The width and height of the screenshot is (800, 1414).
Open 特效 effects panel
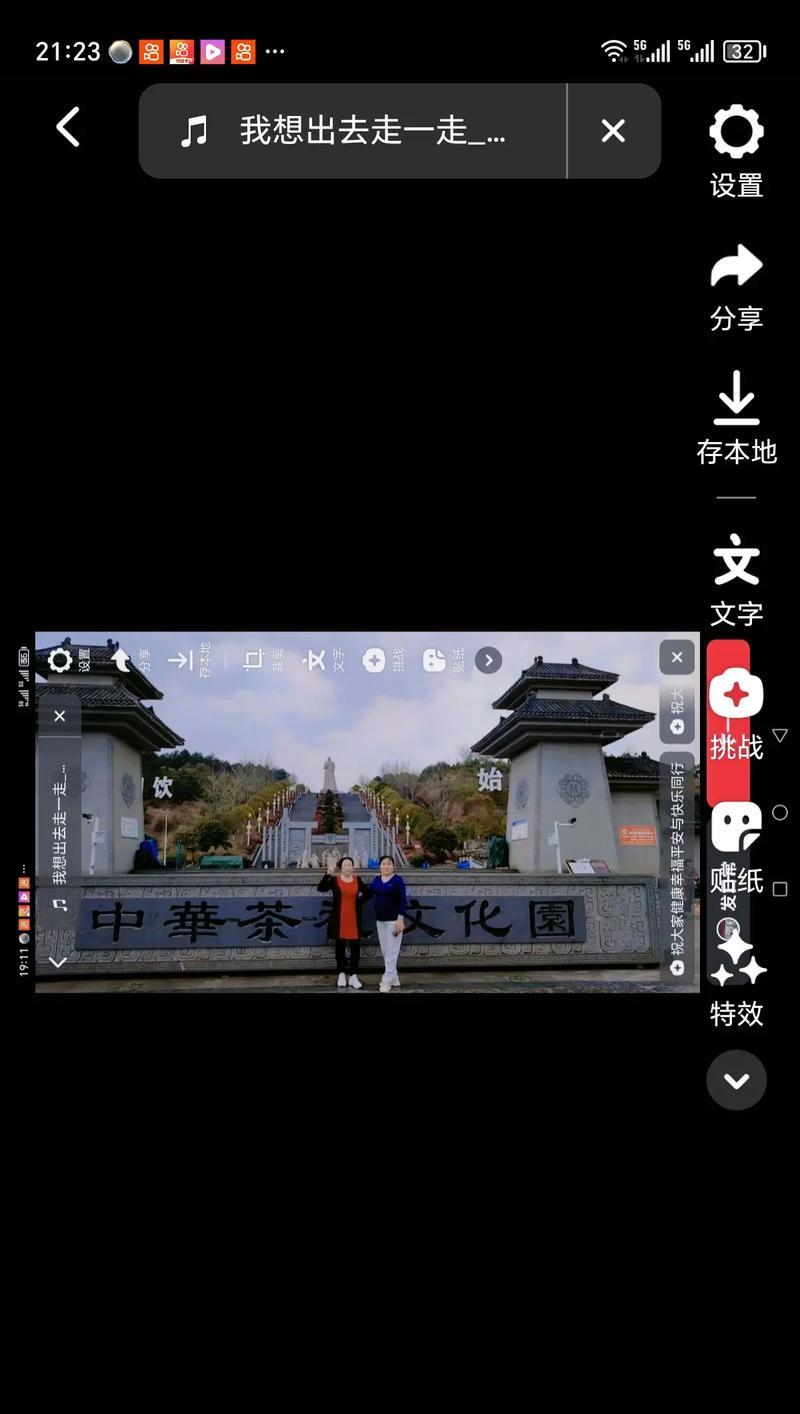click(x=736, y=980)
